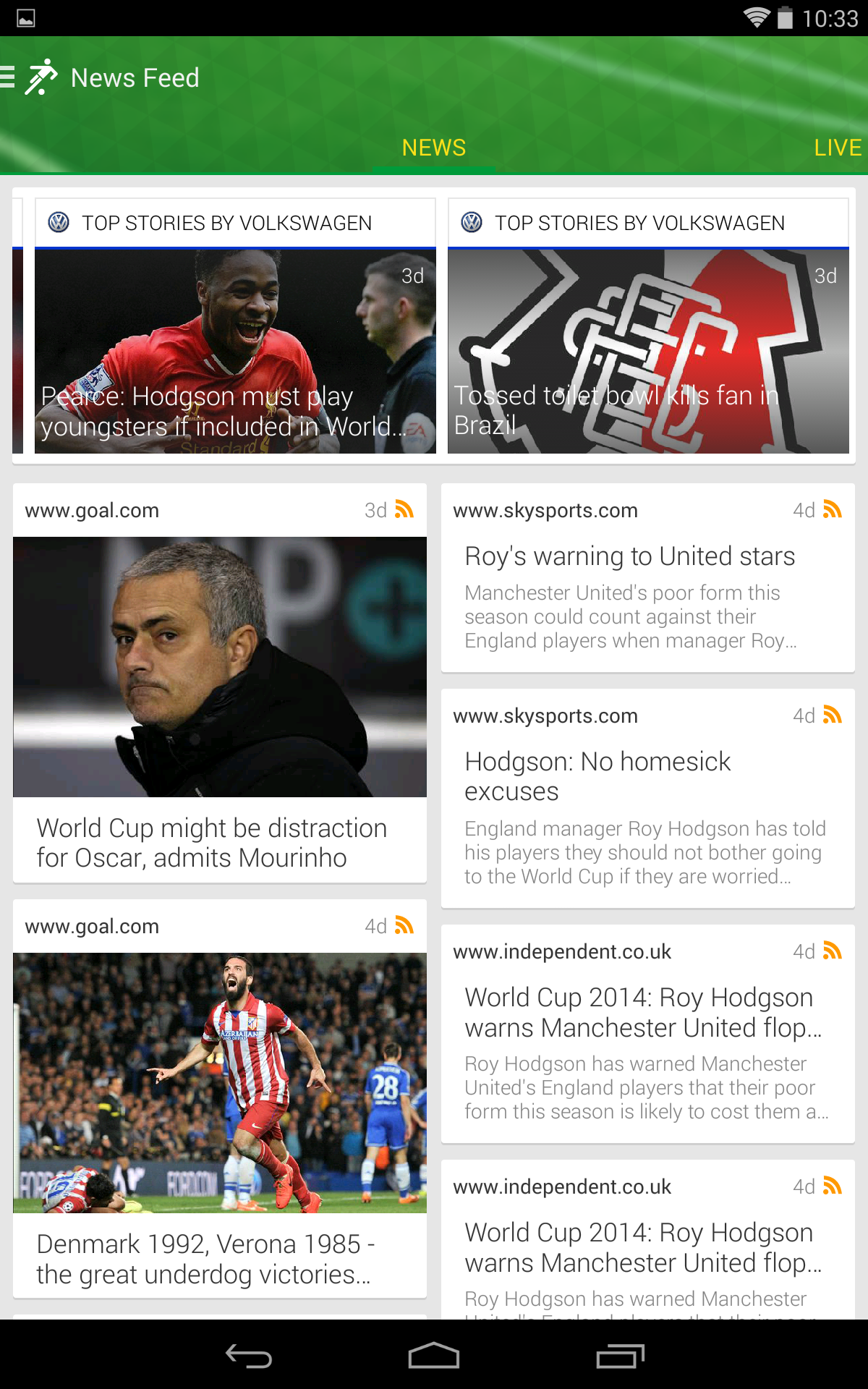Open the system back button

click(248, 1356)
